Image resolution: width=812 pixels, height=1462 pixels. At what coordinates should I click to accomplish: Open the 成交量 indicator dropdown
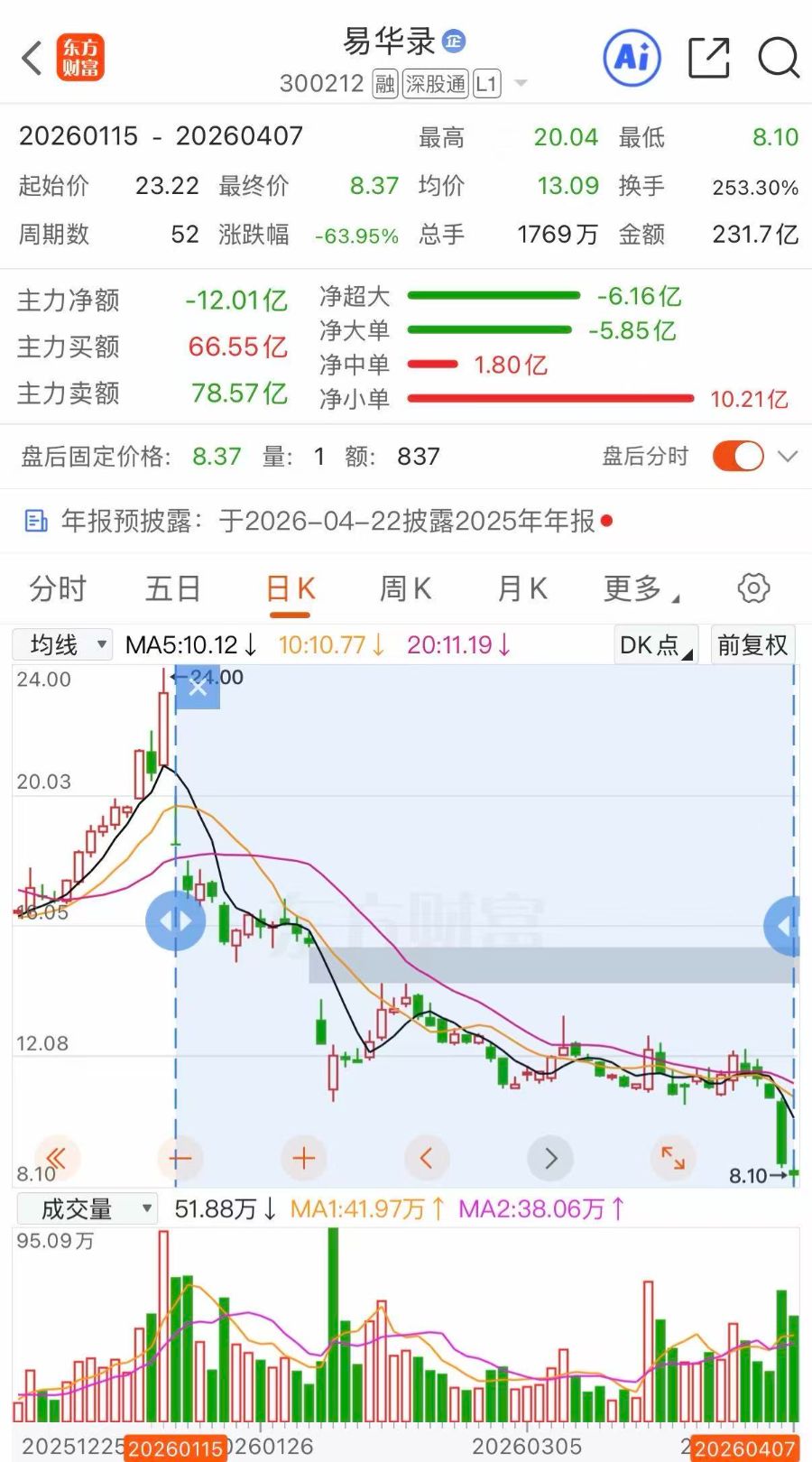pos(86,1208)
